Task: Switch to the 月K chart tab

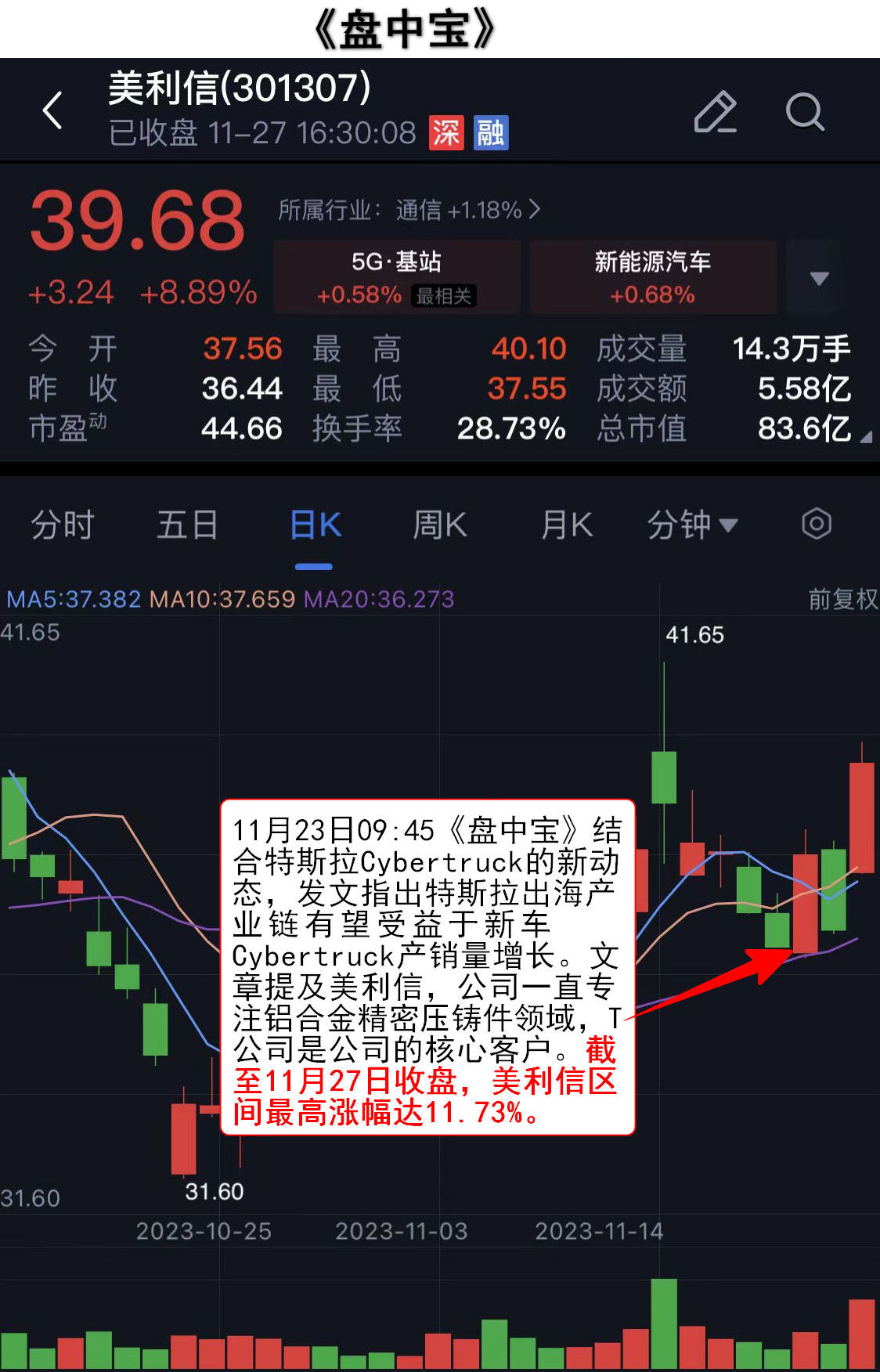Action: pyautogui.click(x=567, y=525)
